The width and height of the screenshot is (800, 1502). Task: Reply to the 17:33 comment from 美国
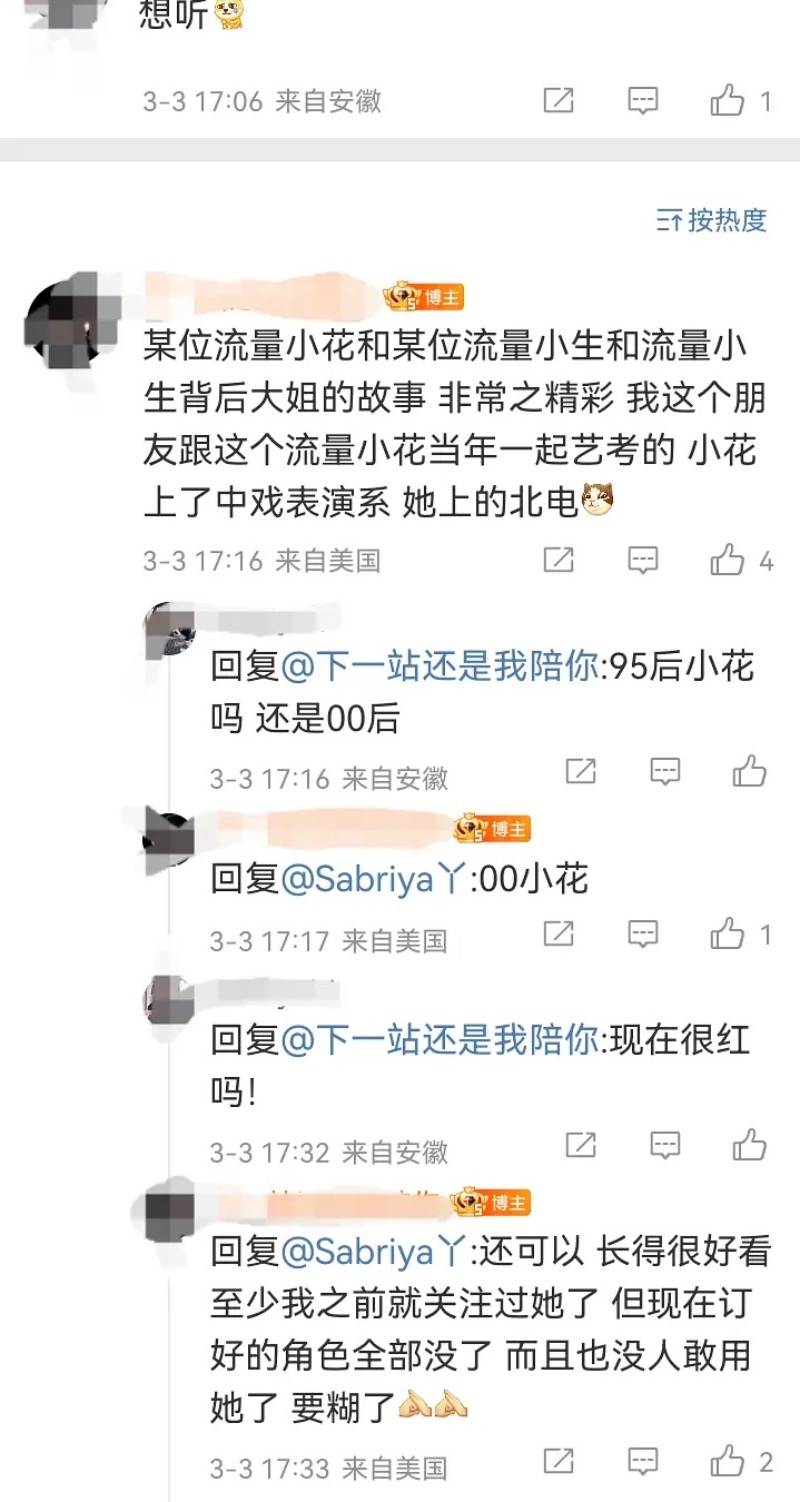(643, 1462)
